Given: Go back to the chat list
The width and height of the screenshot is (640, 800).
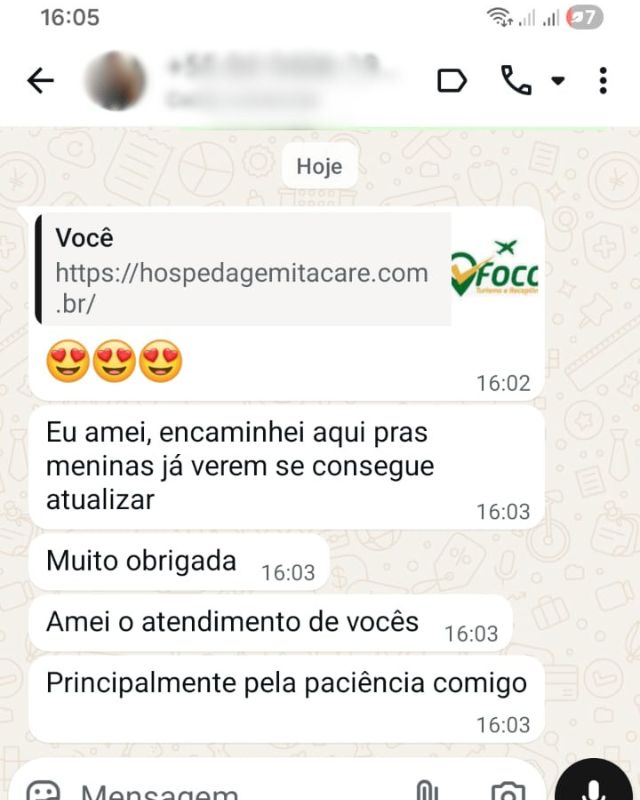Looking at the screenshot, I should coord(40,81).
